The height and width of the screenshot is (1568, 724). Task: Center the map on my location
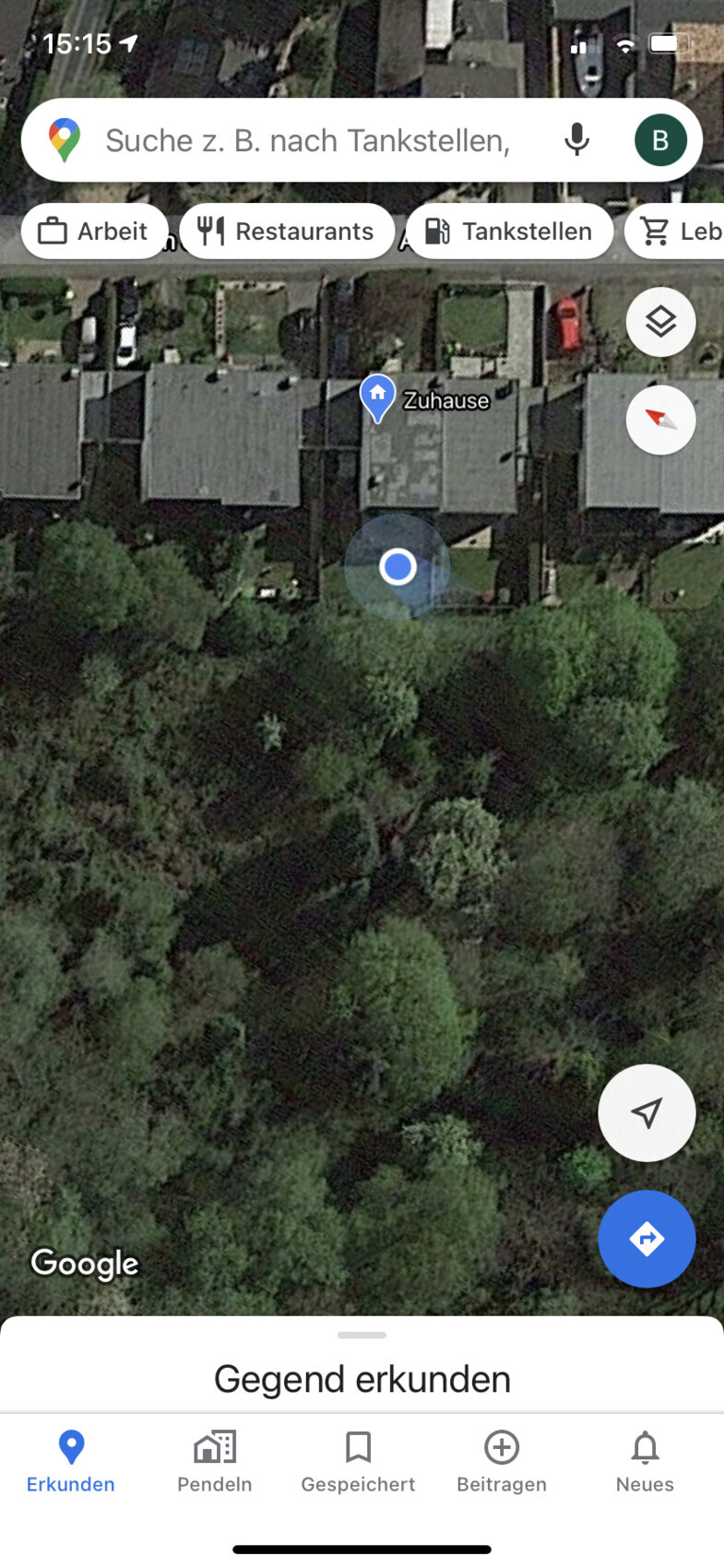[647, 1112]
